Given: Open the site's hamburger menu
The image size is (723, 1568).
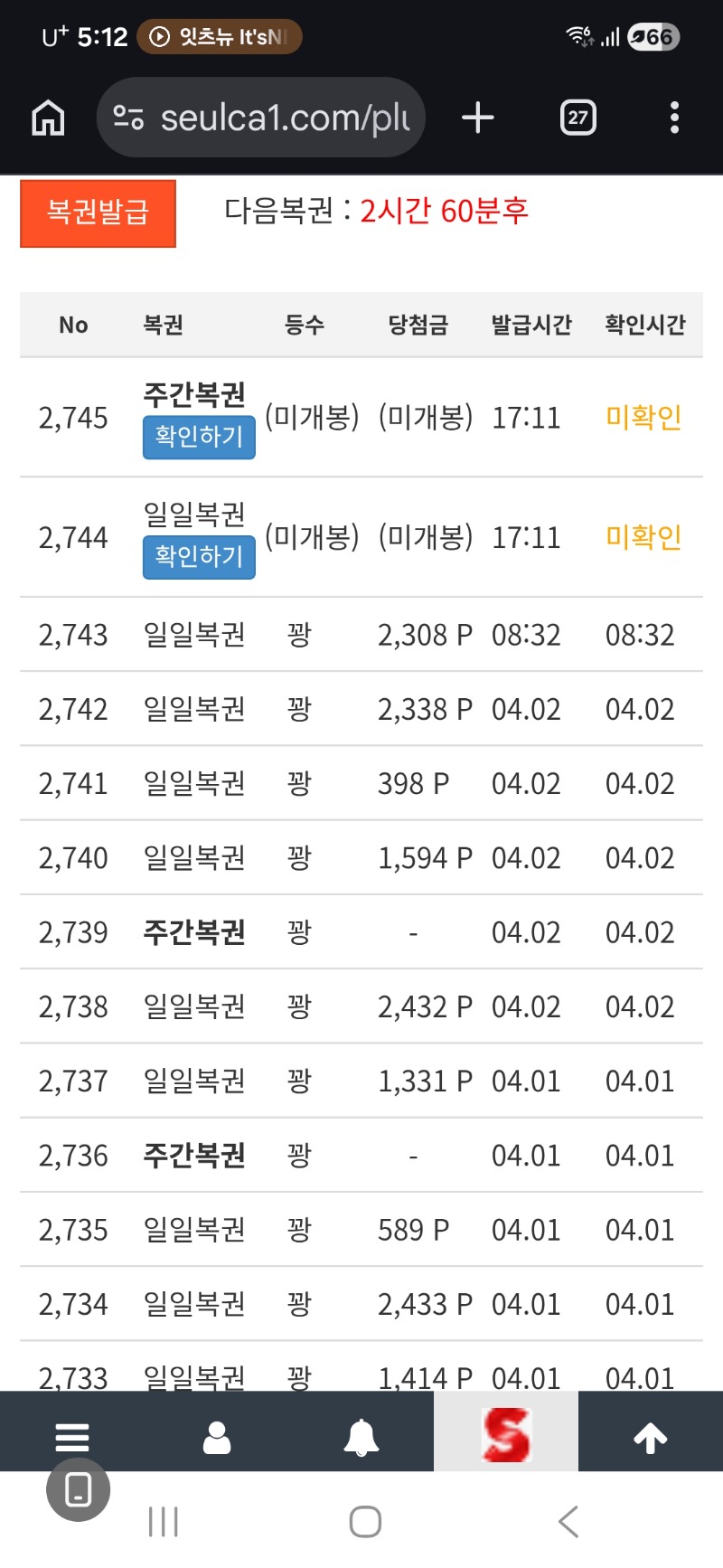Looking at the screenshot, I should pyautogui.click(x=72, y=1438).
